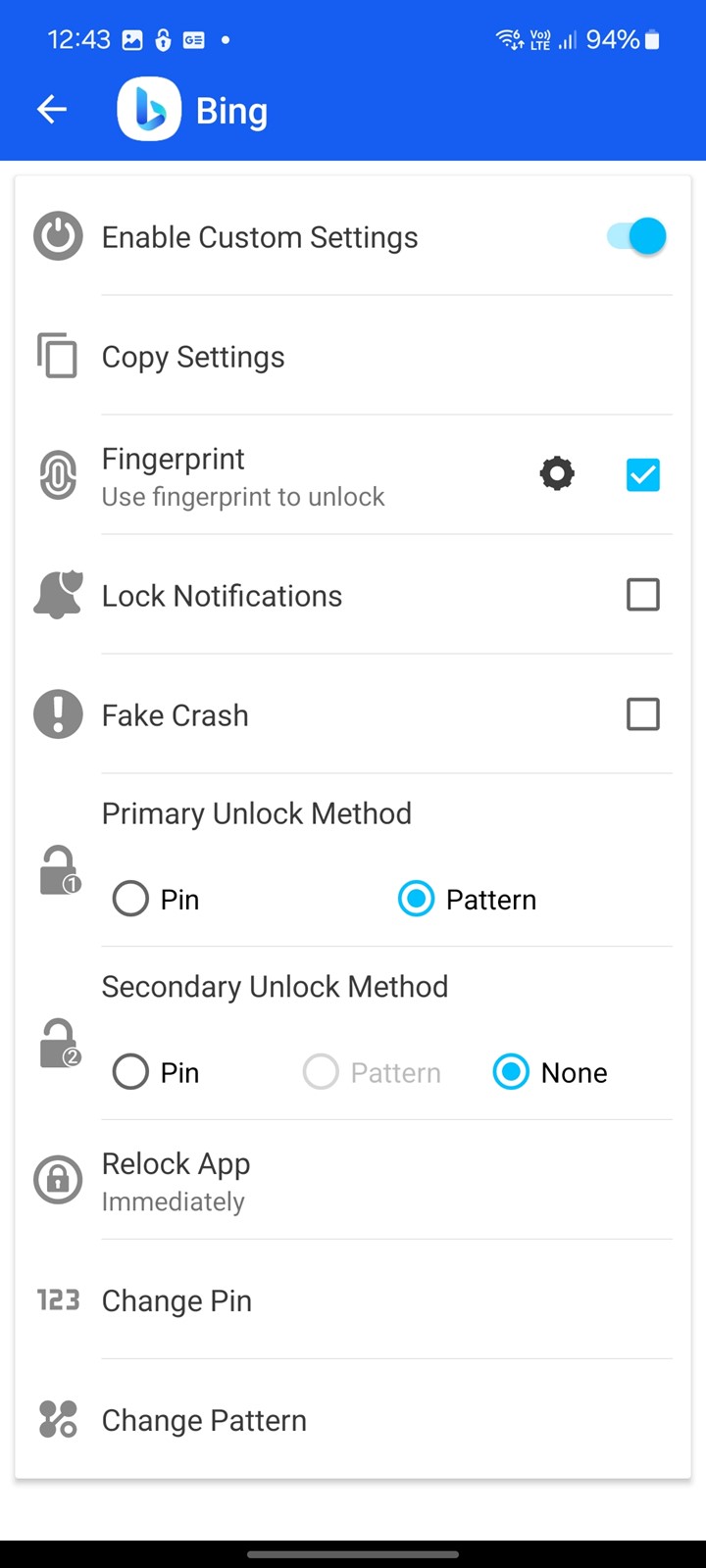Choose Pattern as Primary Unlock Method
Screen dimensions: 706x1568
point(467,900)
